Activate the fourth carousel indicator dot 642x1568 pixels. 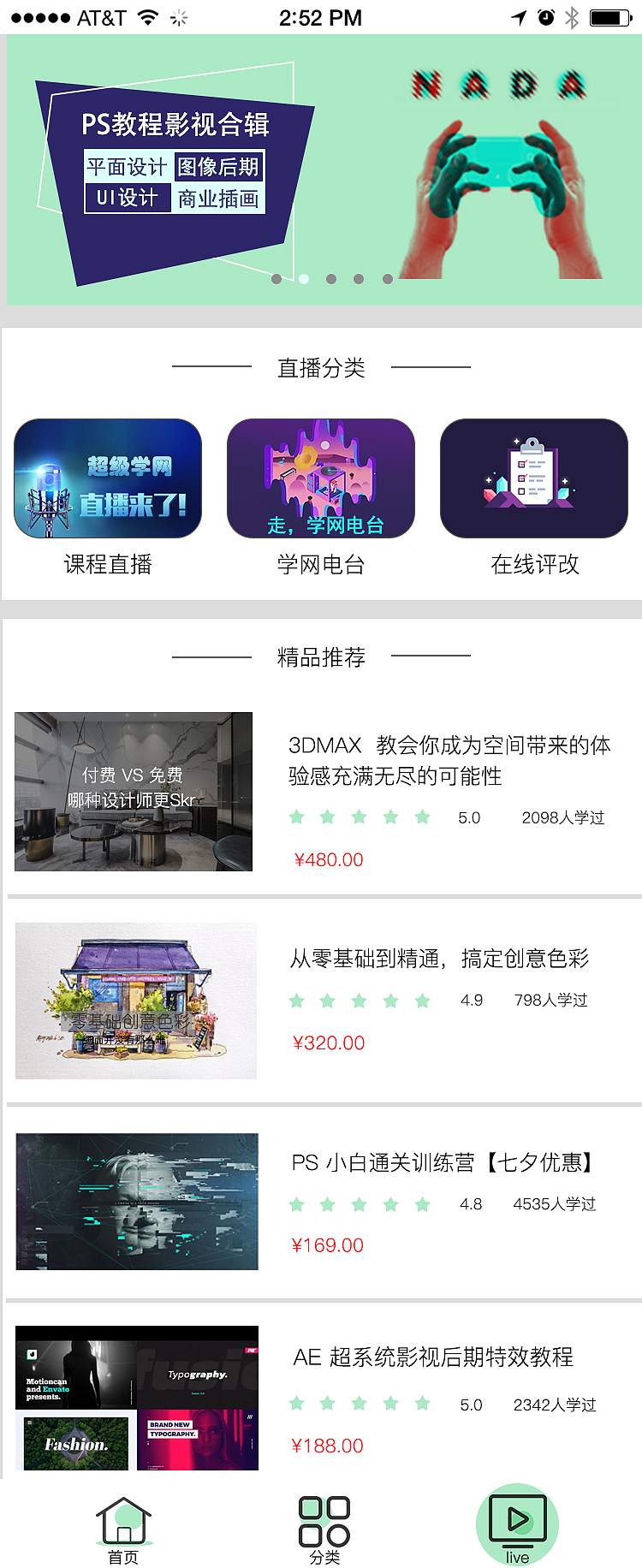[x=360, y=278]
